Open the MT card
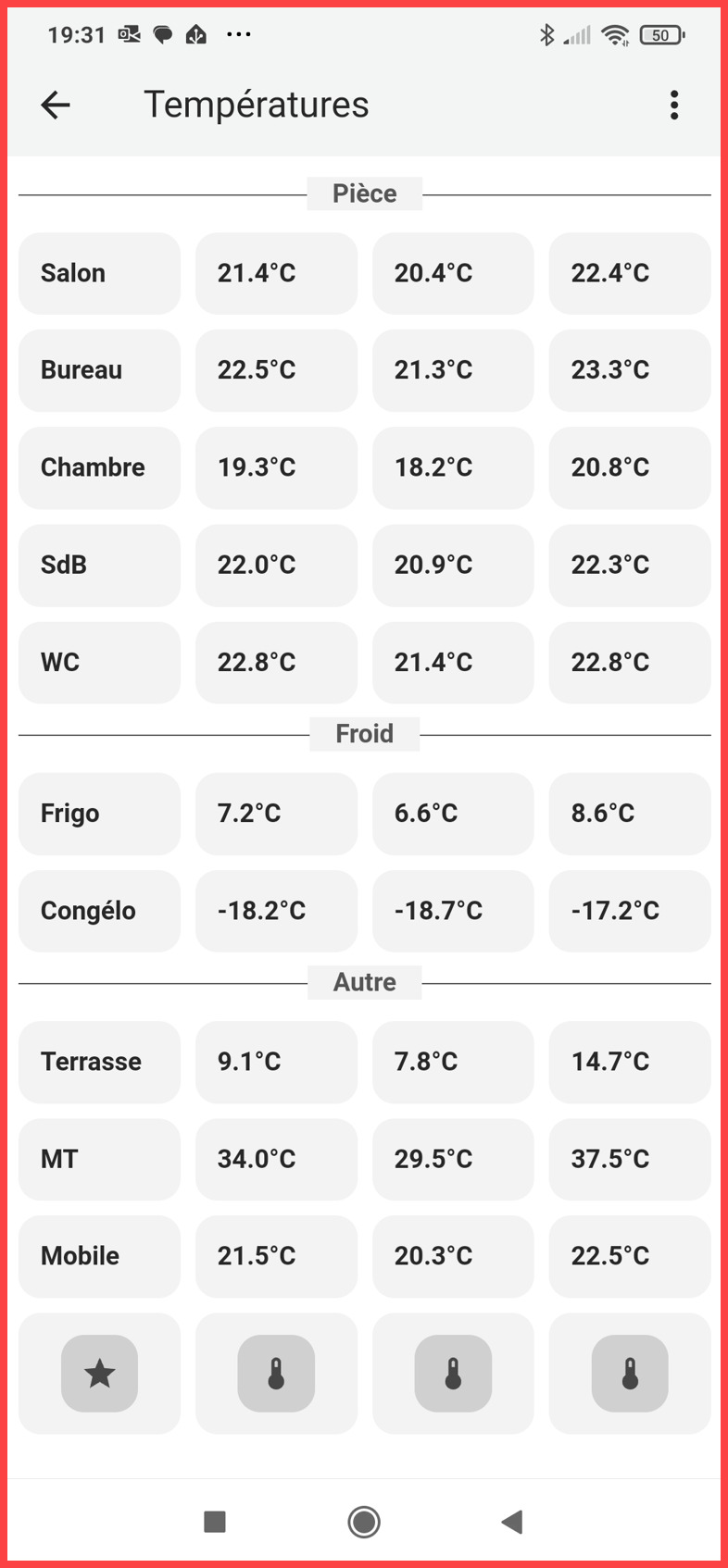 [100, 1159]
